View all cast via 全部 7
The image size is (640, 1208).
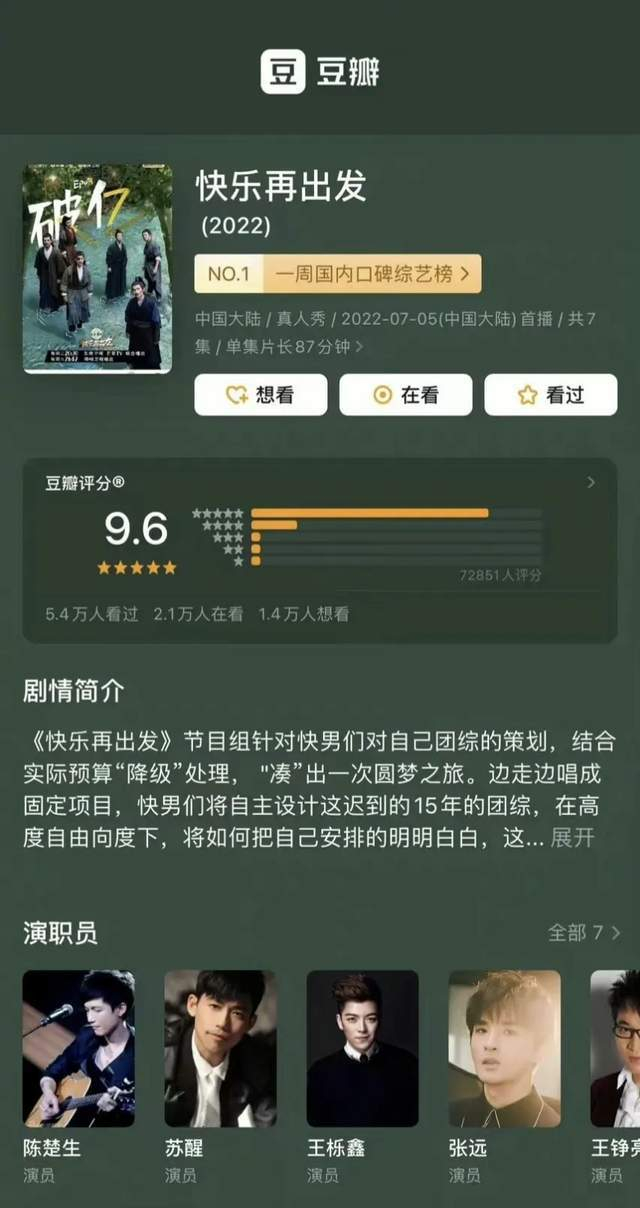point(584,932)
